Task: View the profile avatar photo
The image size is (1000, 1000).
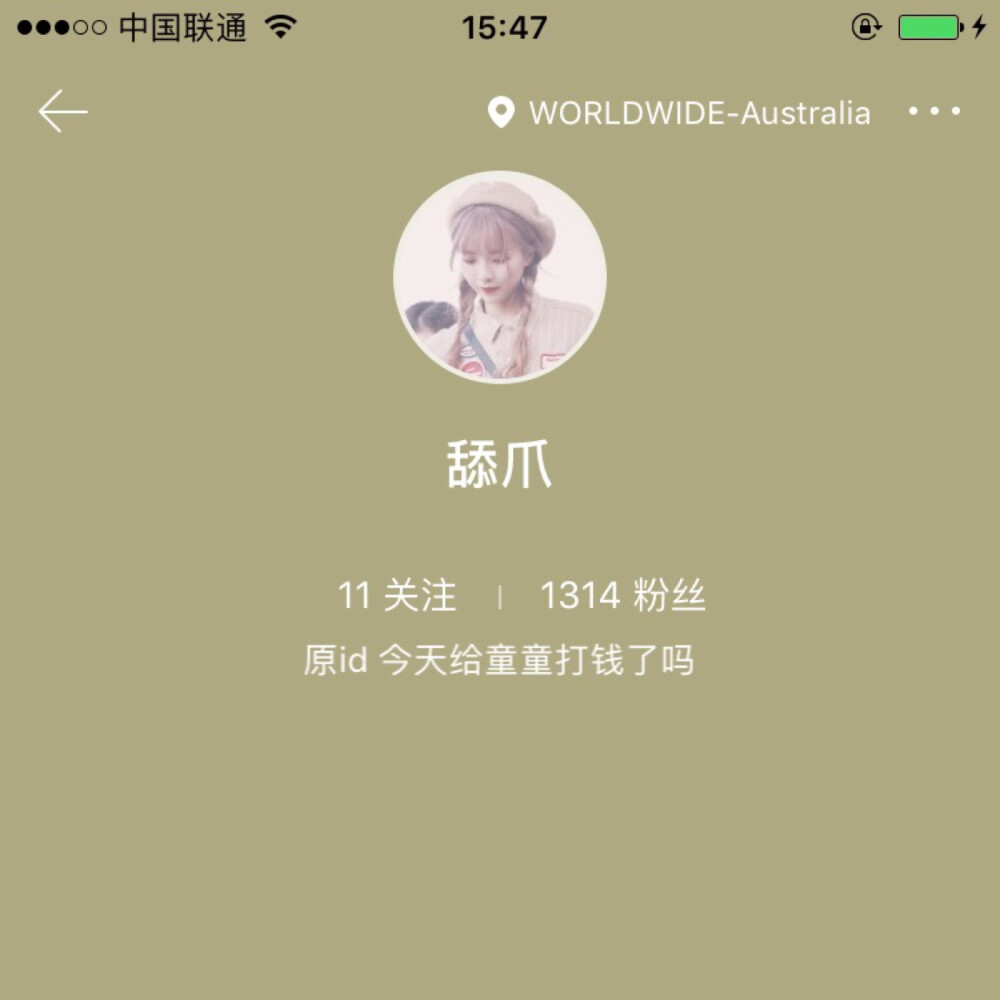Action: pyautogui.click(x=499, y=277)
